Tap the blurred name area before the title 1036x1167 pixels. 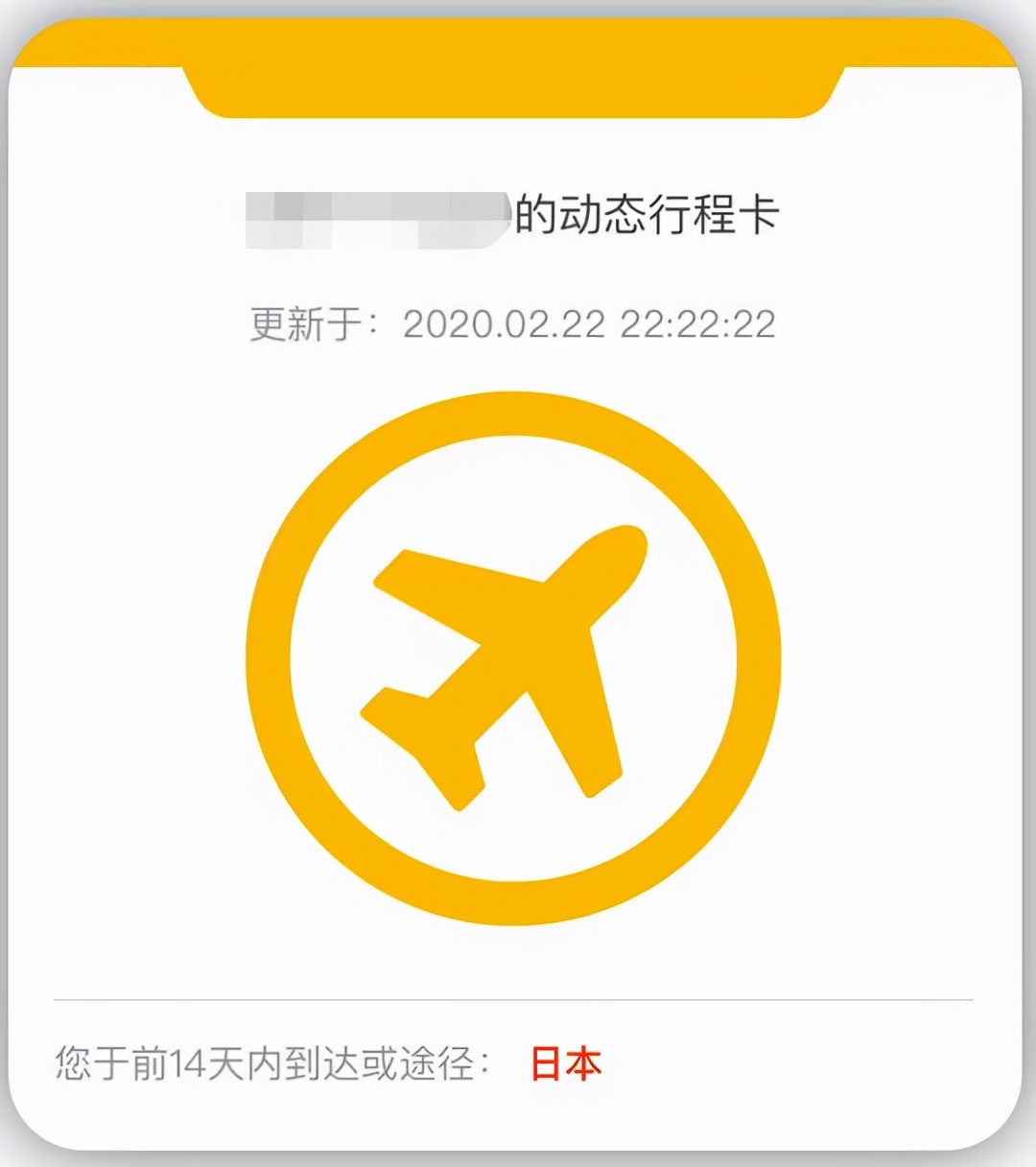click(x=374, y=213)
